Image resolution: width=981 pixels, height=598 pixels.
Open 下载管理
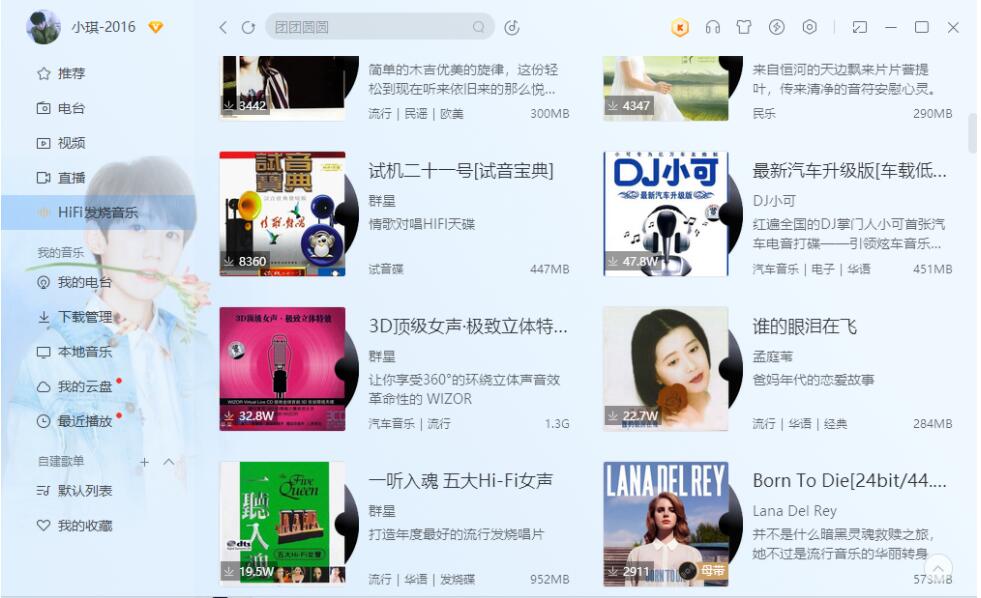84,318
